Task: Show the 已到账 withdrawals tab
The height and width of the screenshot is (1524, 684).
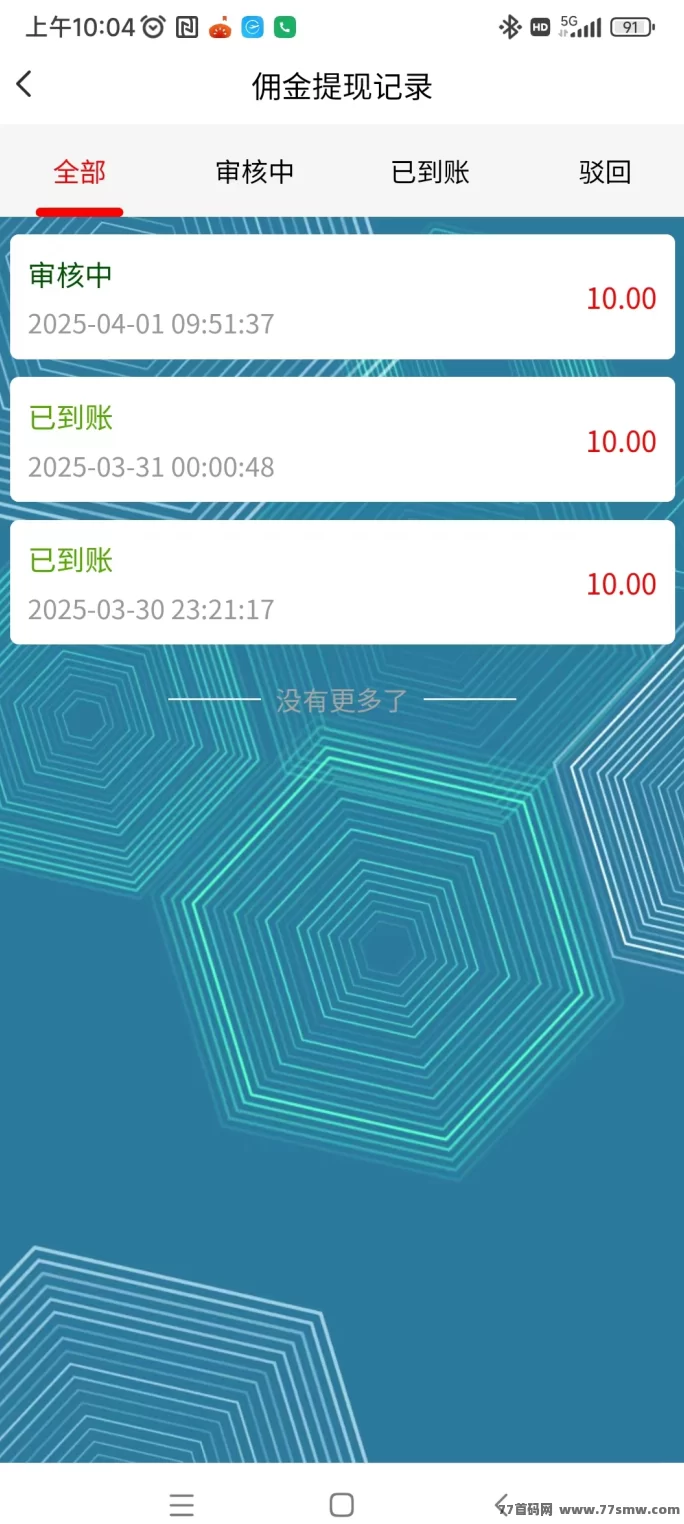Action: pyautogui.click(x=430, y=172)
